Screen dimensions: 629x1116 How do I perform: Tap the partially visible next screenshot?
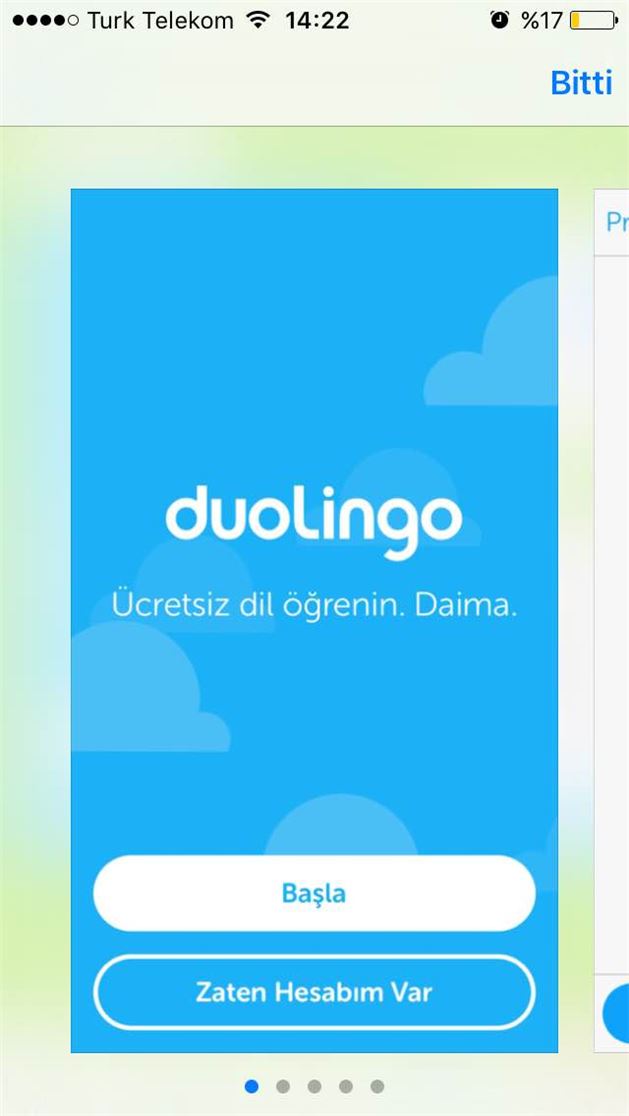pyautogui.click(x=611, y=621)
